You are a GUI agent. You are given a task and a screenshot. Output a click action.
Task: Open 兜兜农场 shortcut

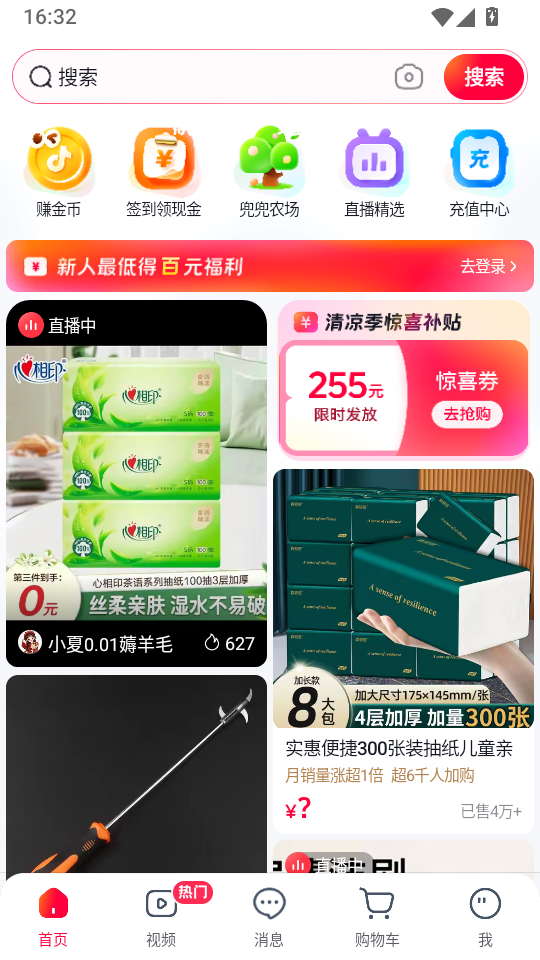[269, 173]
